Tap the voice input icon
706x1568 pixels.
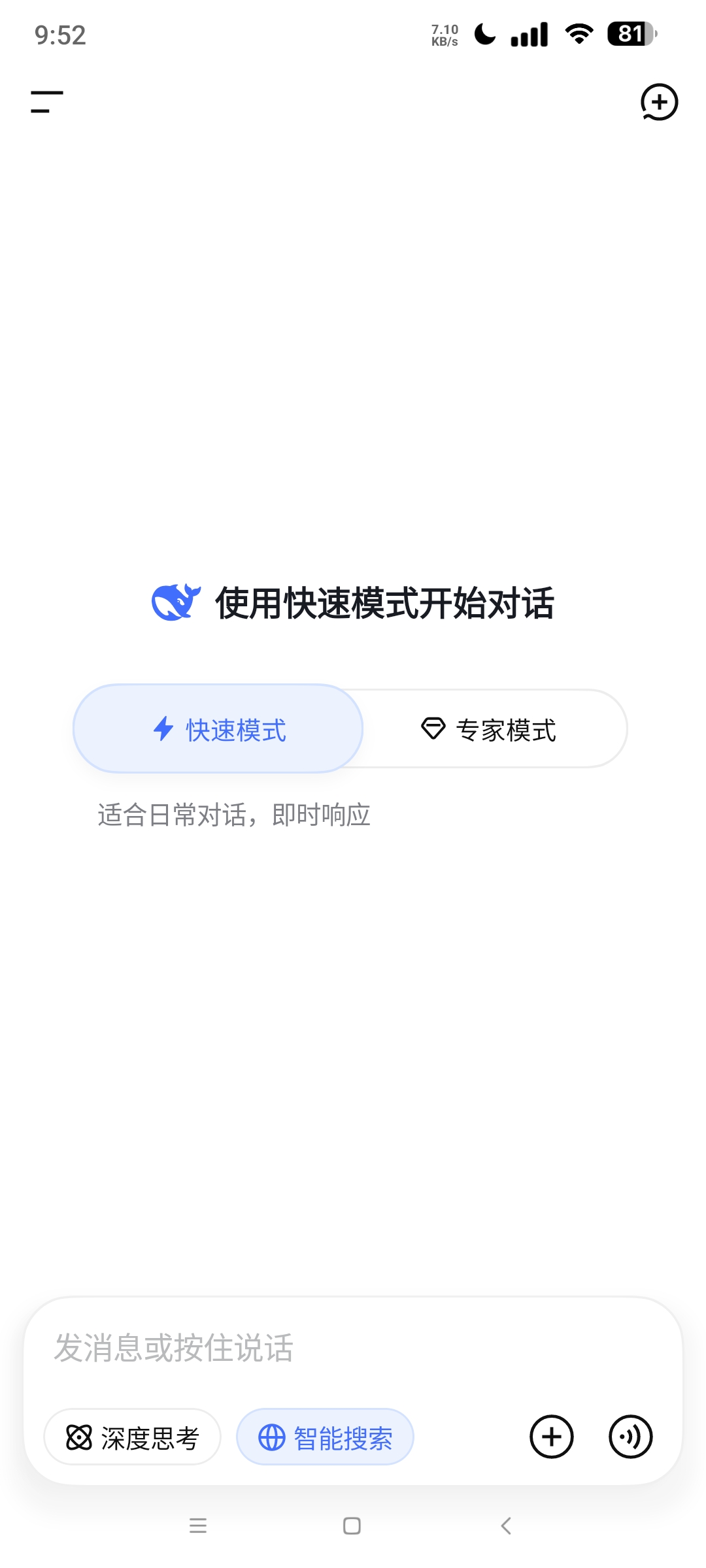pyautogui.click(x=630, y=1437)
